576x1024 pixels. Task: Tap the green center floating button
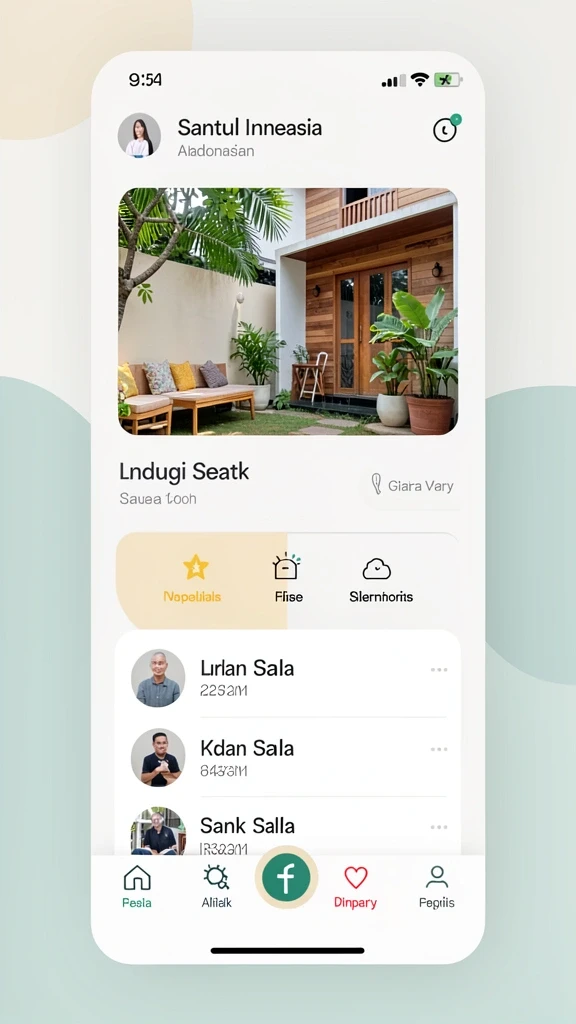pos(286,878)
